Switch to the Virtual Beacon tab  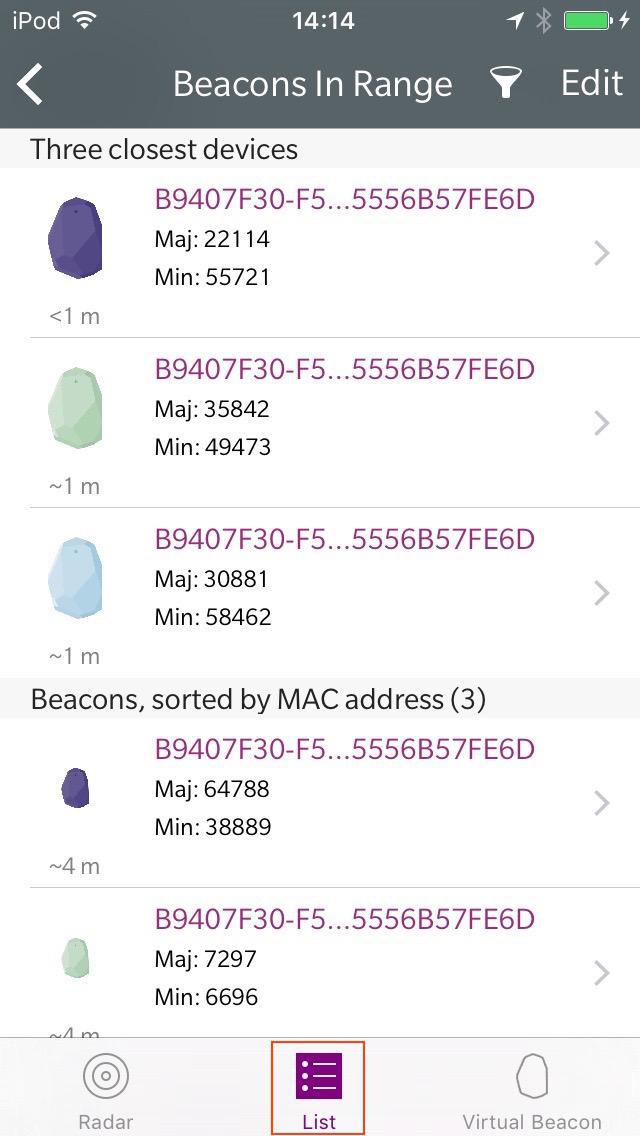[532, 1090]
